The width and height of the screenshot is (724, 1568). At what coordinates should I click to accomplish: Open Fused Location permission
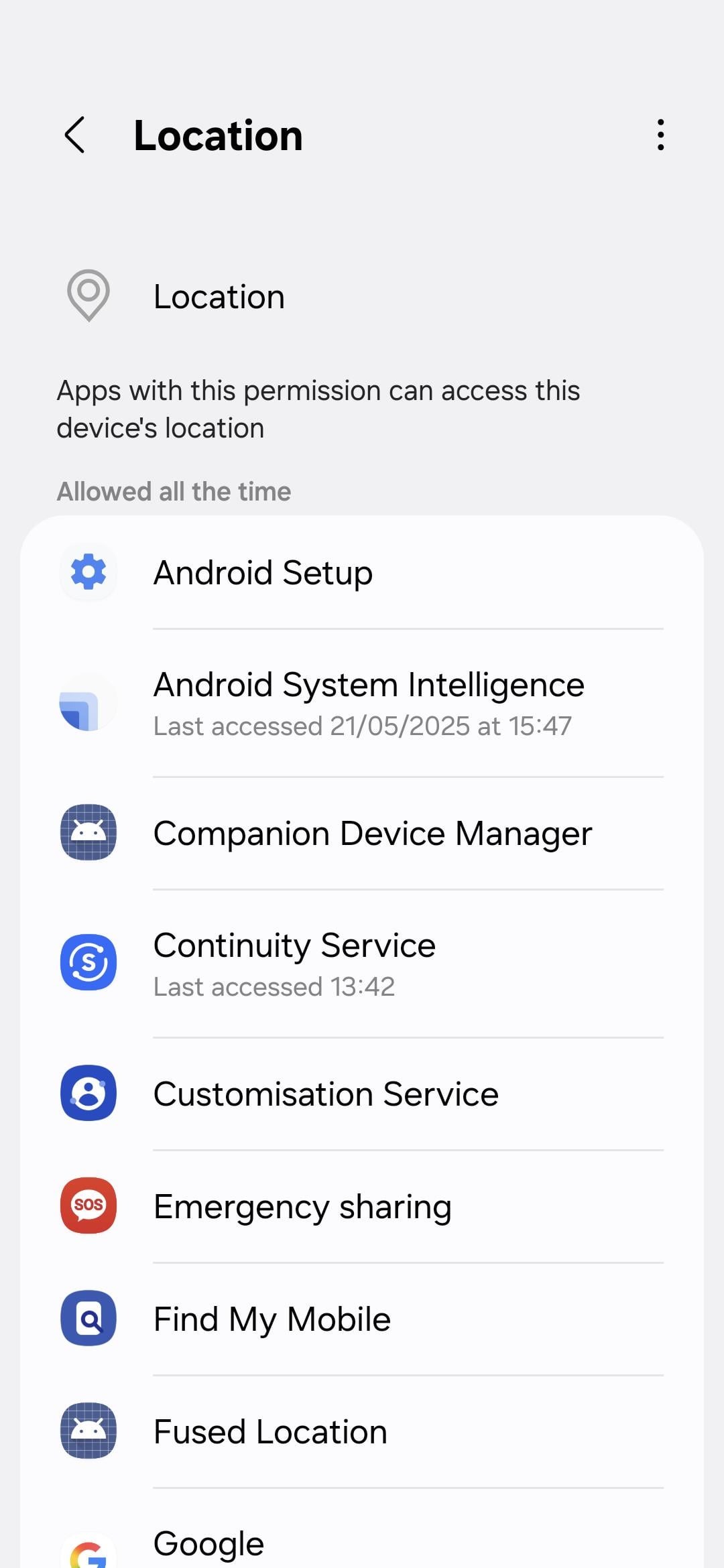[x=362, y=1432]
